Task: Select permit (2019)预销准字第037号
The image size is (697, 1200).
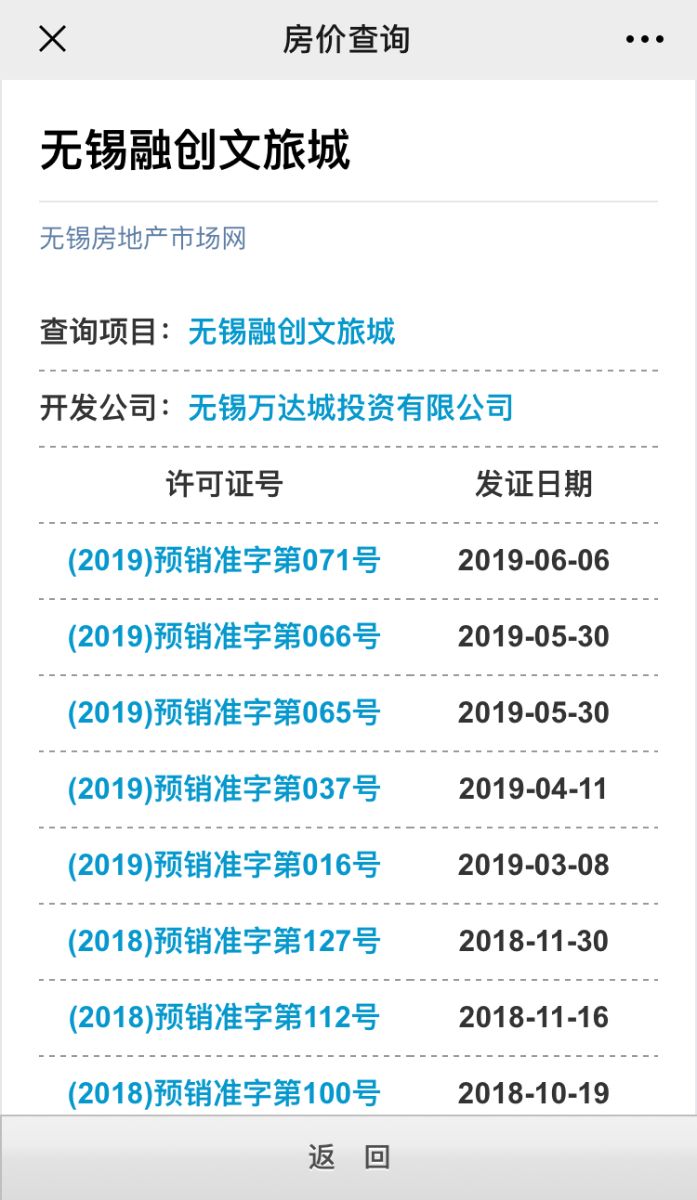Action: click(224, 788)
